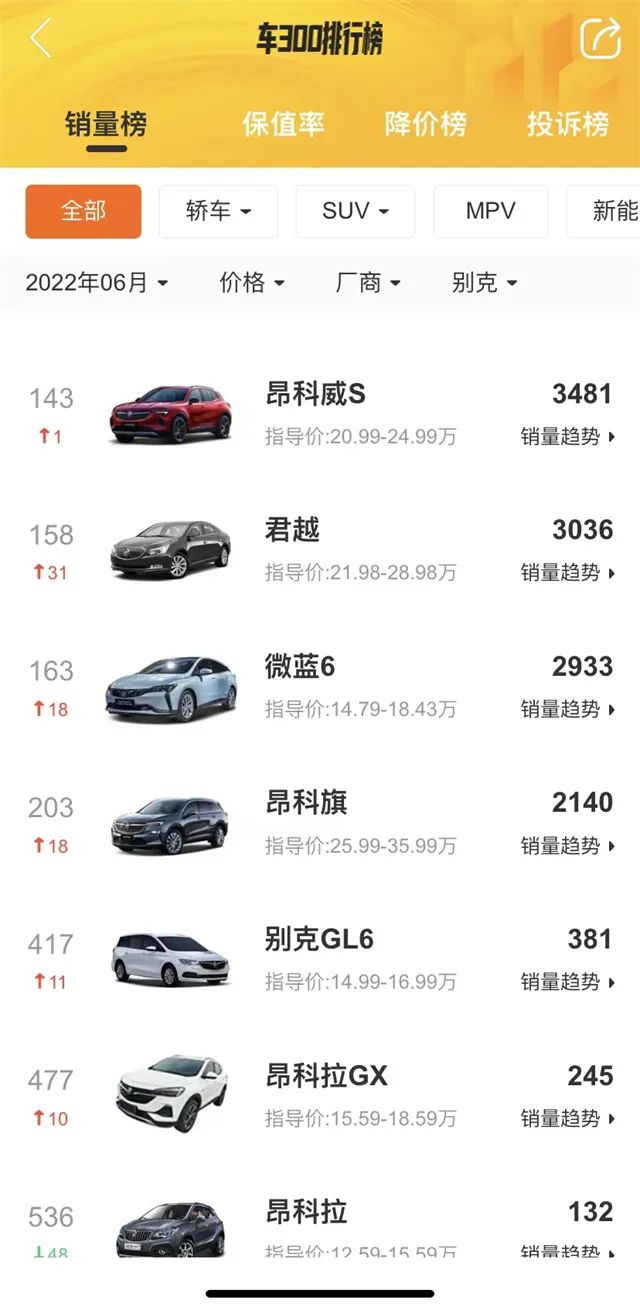This screenshot has width=640, height=1310.
Task: Go back using the top-left arrow
Action: 40,39
